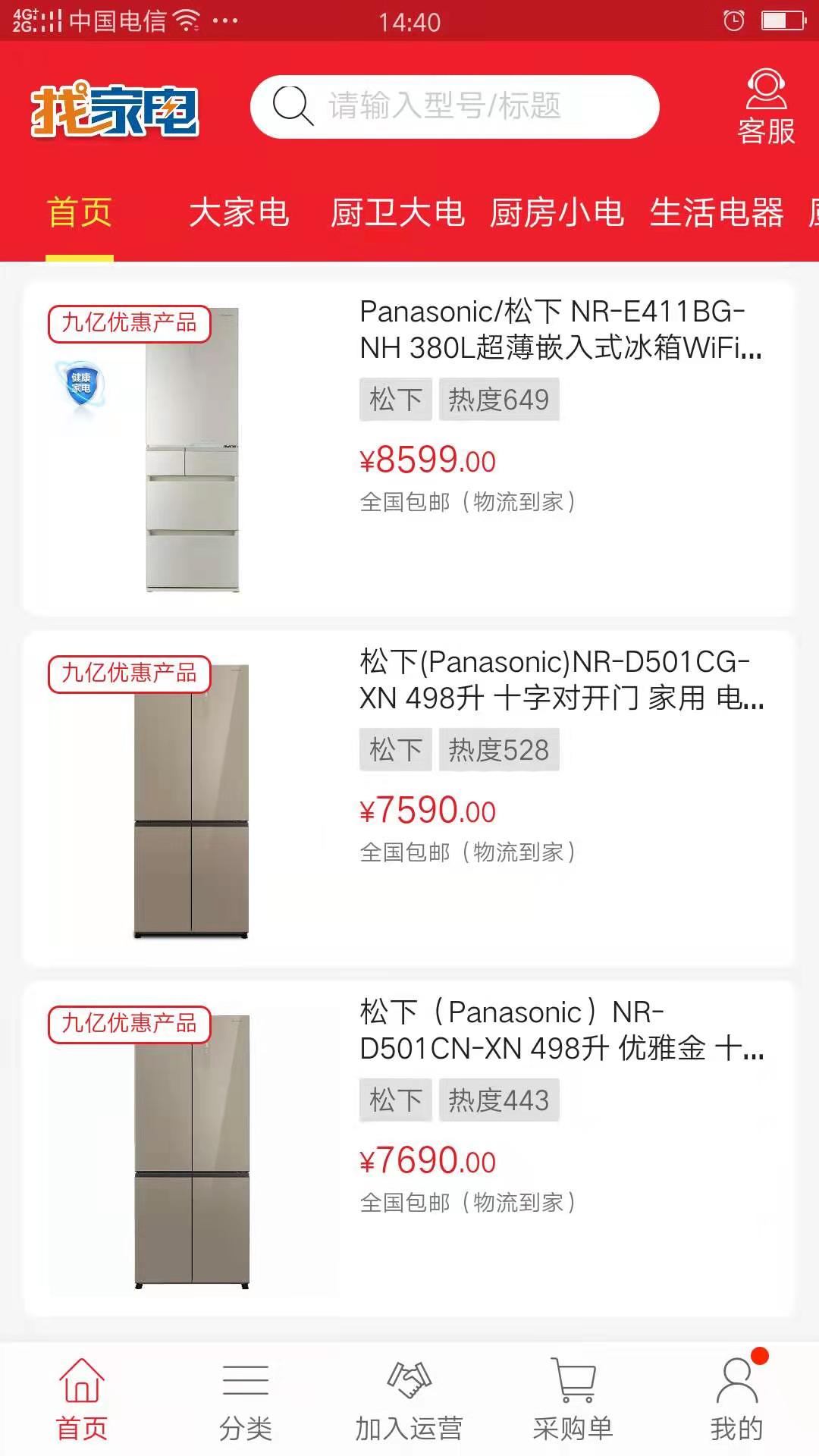This screenshot has width=819, height=1456.
Task: Switch to the 生活电器 tab
Action: coord(717,212)
